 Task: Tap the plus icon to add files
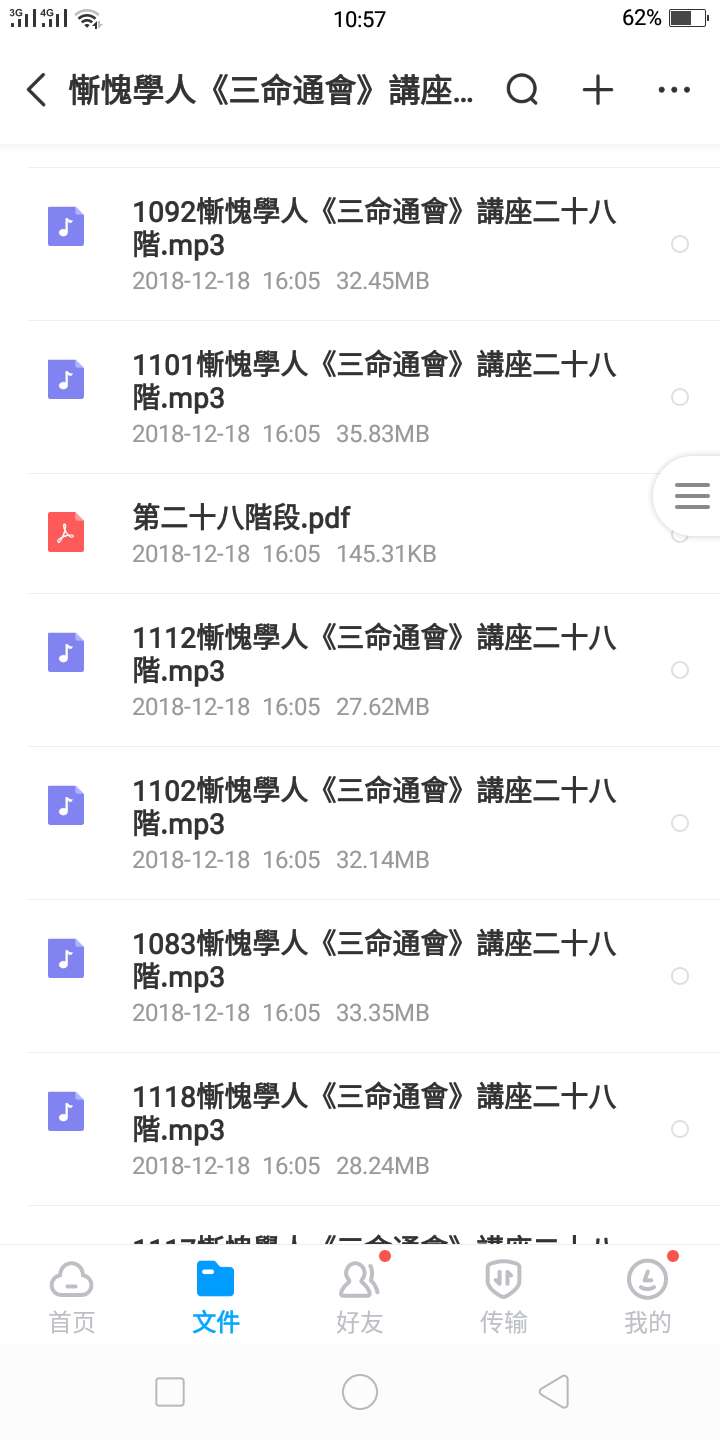[598, 90]
